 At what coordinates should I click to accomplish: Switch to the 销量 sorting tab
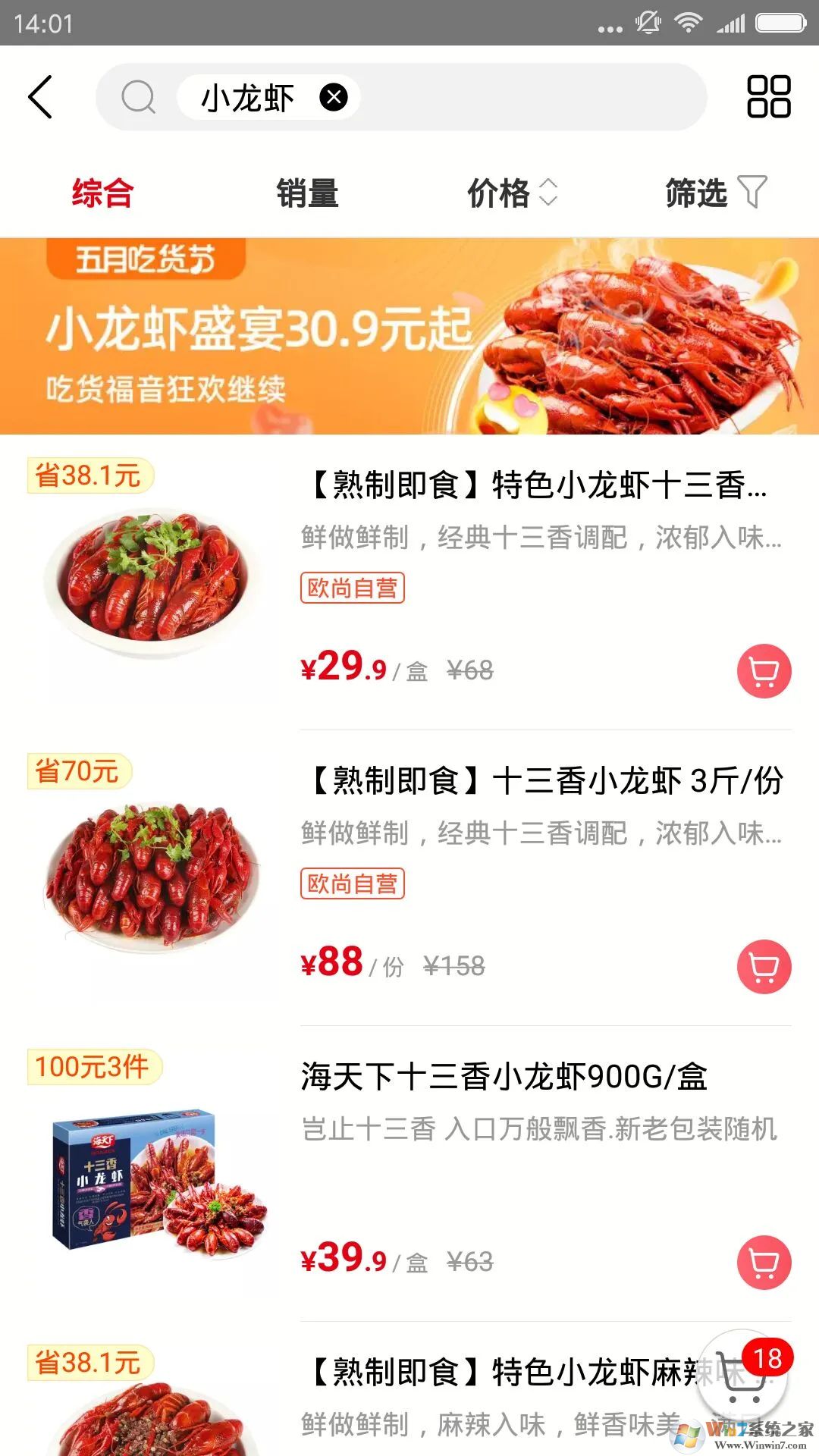click(308, 193)
